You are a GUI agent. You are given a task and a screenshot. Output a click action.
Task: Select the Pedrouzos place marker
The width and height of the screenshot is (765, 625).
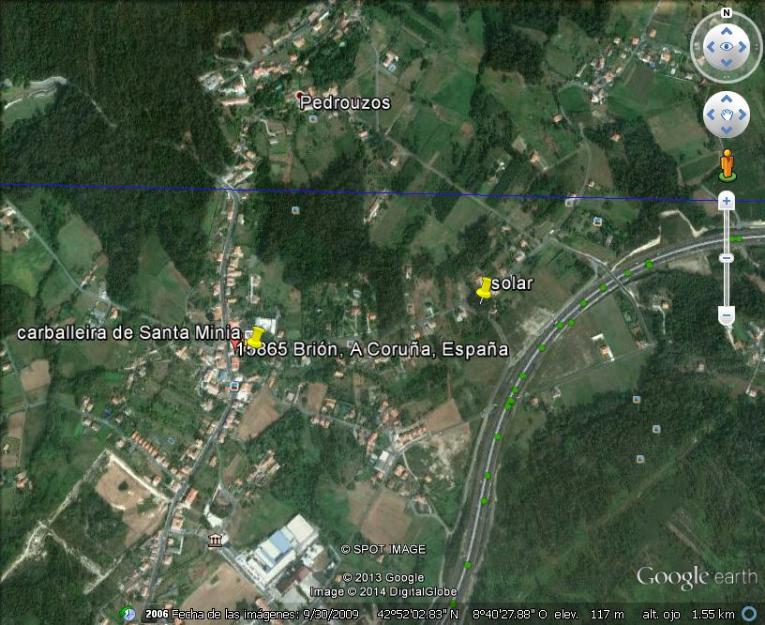pos(299,97)
